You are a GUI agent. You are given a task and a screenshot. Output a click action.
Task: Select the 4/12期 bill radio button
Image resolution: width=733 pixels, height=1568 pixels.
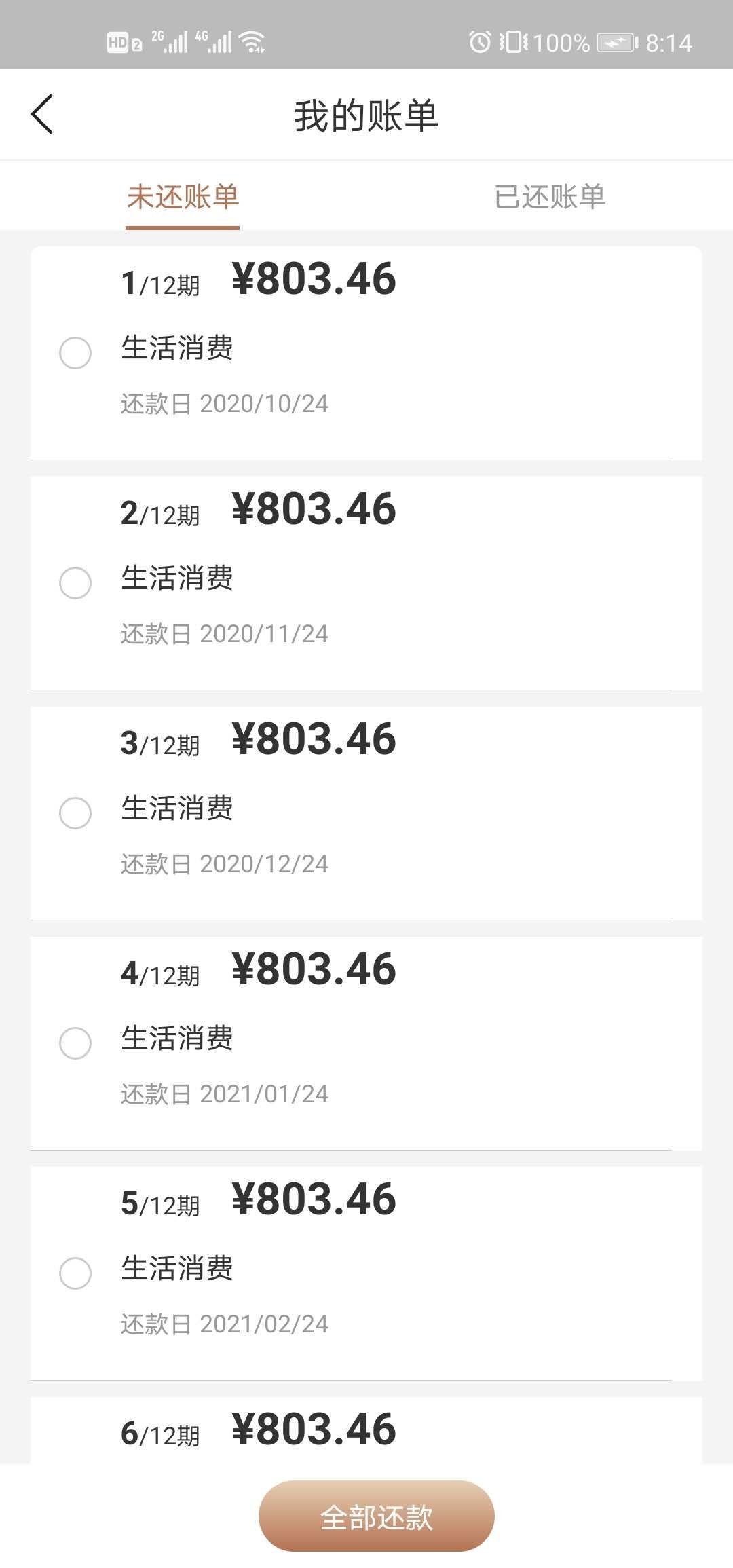point(75,1043)
